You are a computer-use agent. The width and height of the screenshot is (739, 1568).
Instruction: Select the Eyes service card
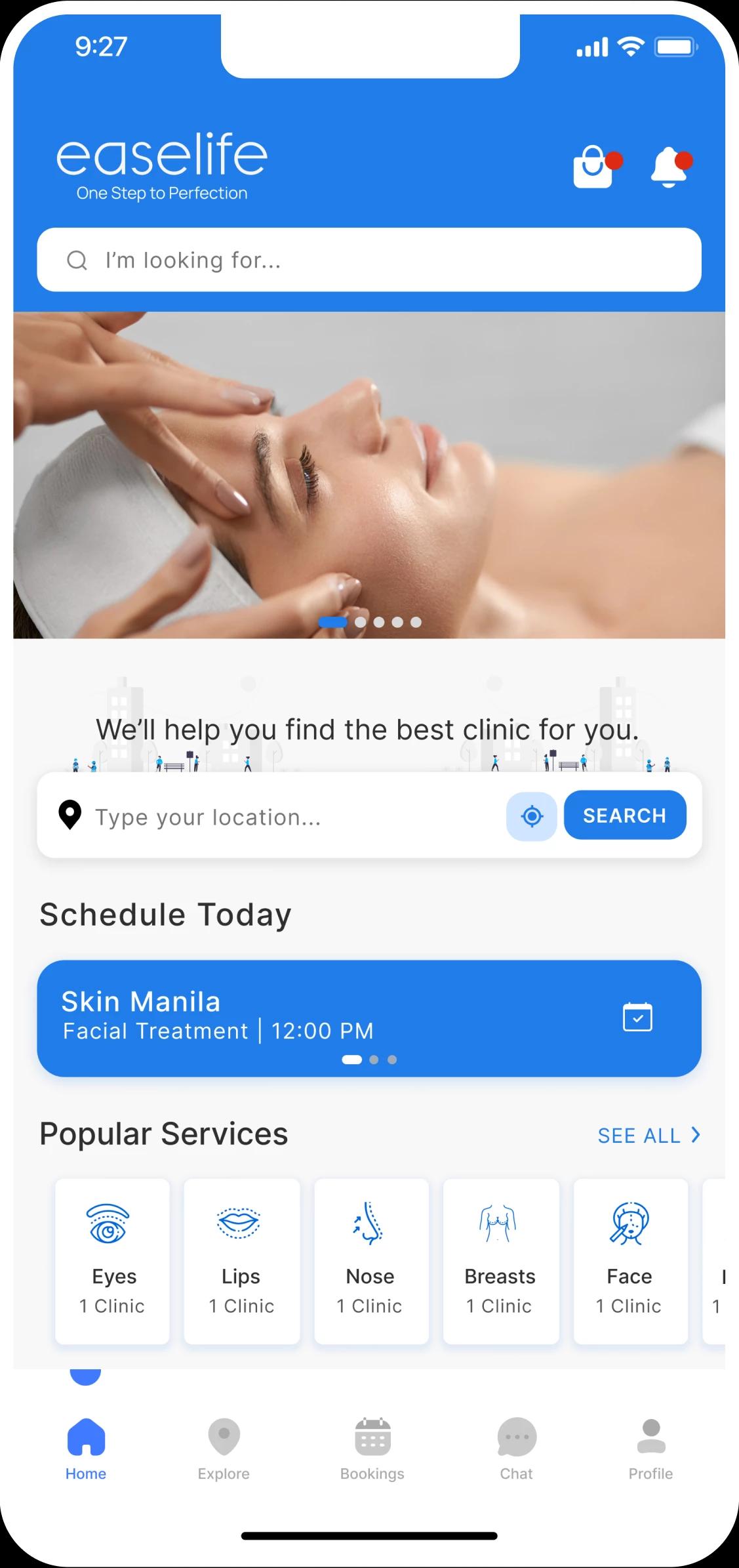coord(112,1260)
